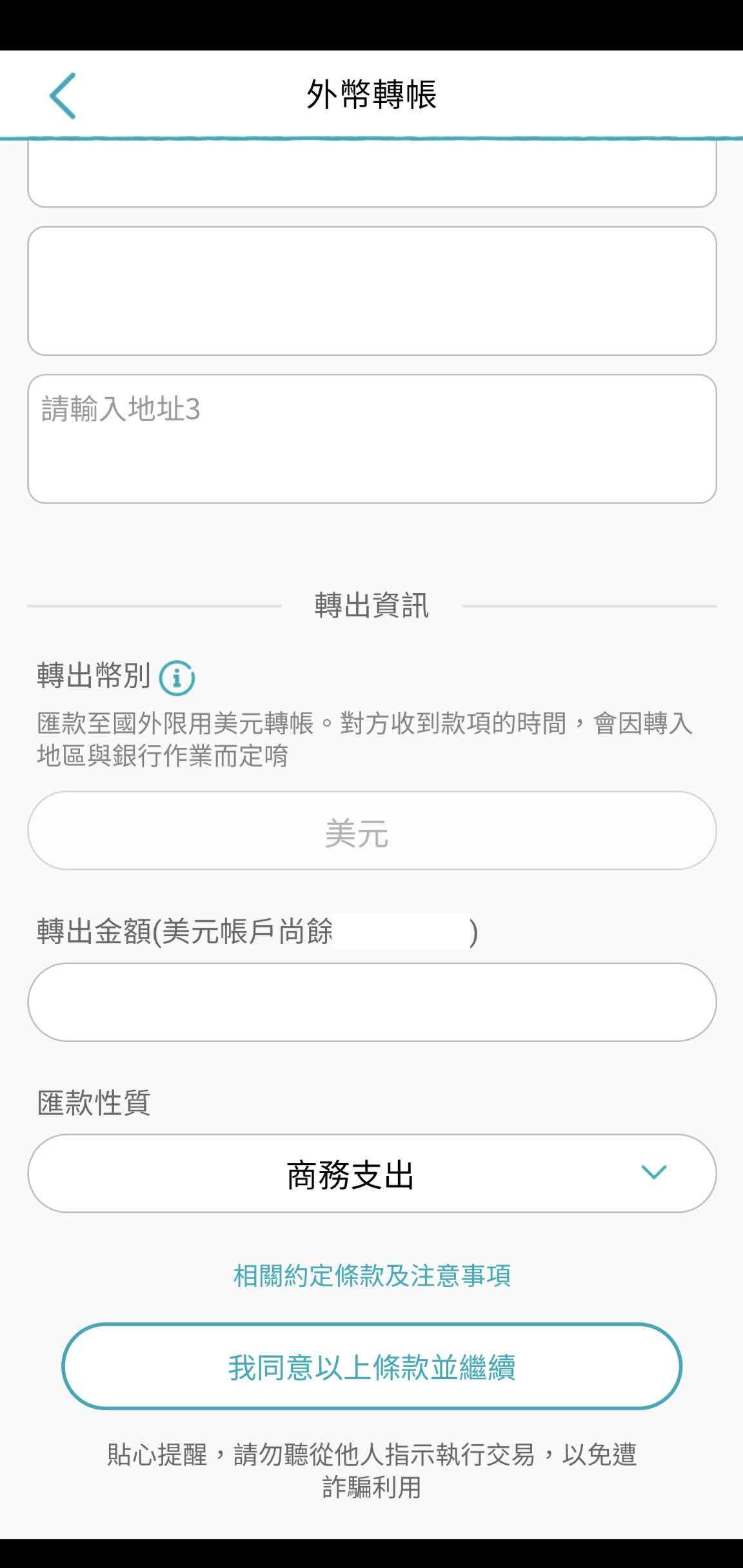Viewport: 743px width, 1568px height.
Task: Tap 我同意以上條款並繼續 button
Action: [371, 1366]
